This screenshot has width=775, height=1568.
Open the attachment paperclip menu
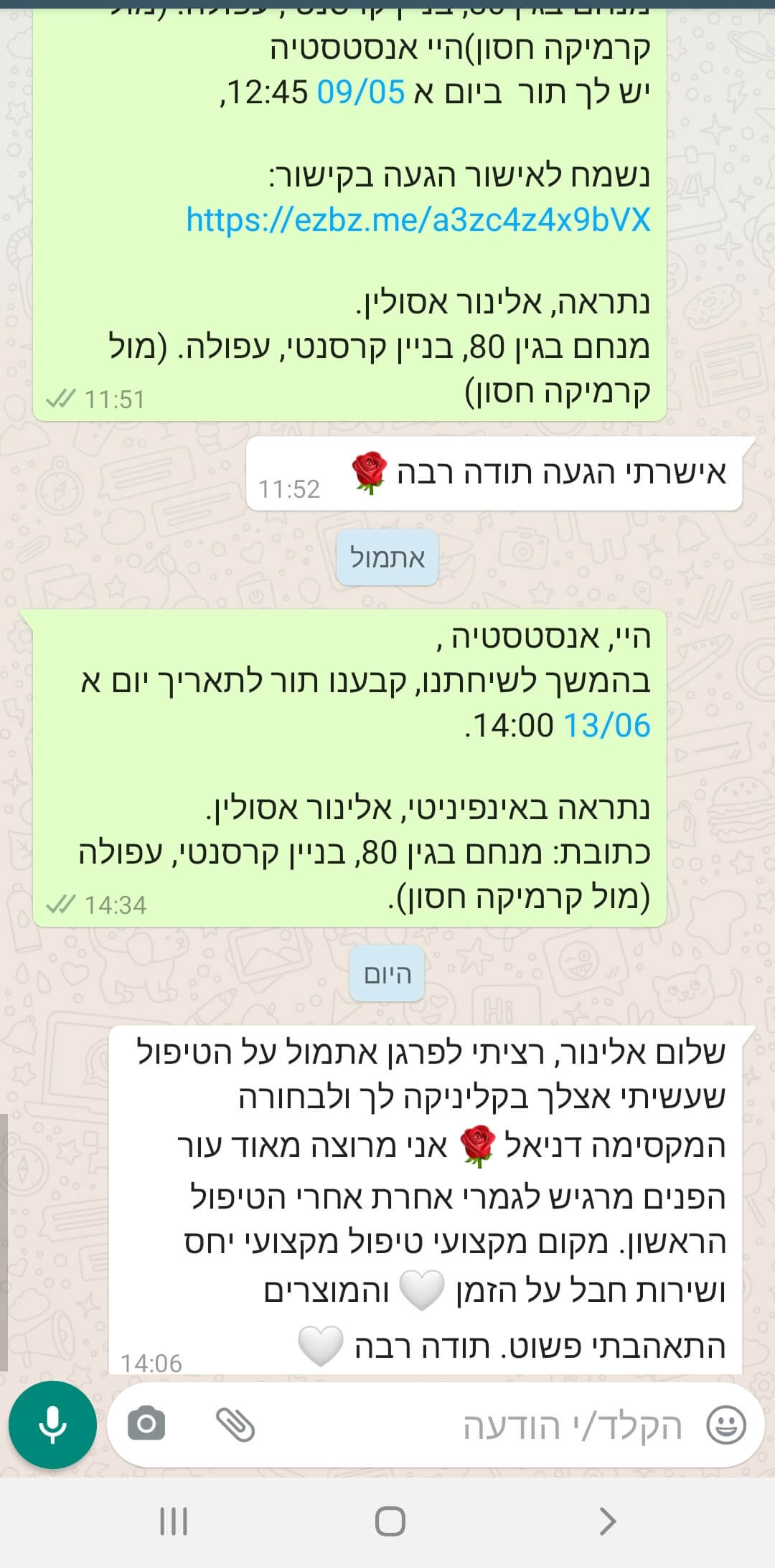[x=236, y=1425]
